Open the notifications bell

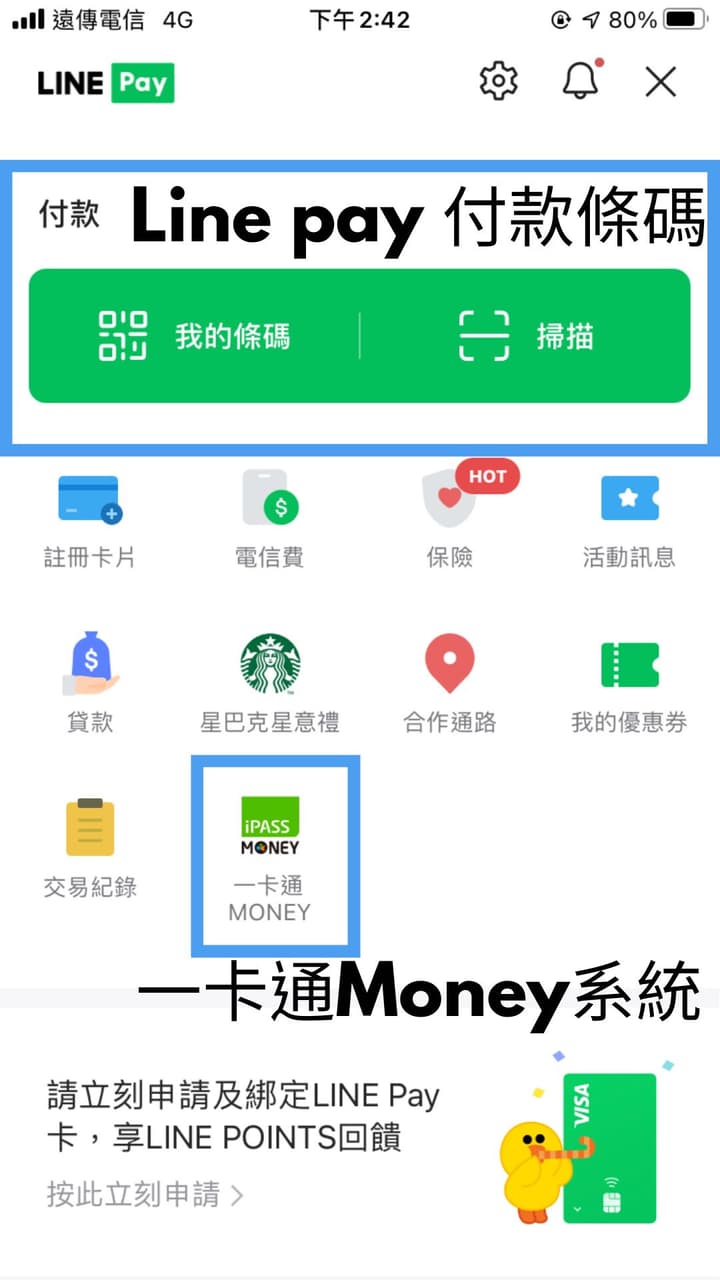click(x=581, y=79)
